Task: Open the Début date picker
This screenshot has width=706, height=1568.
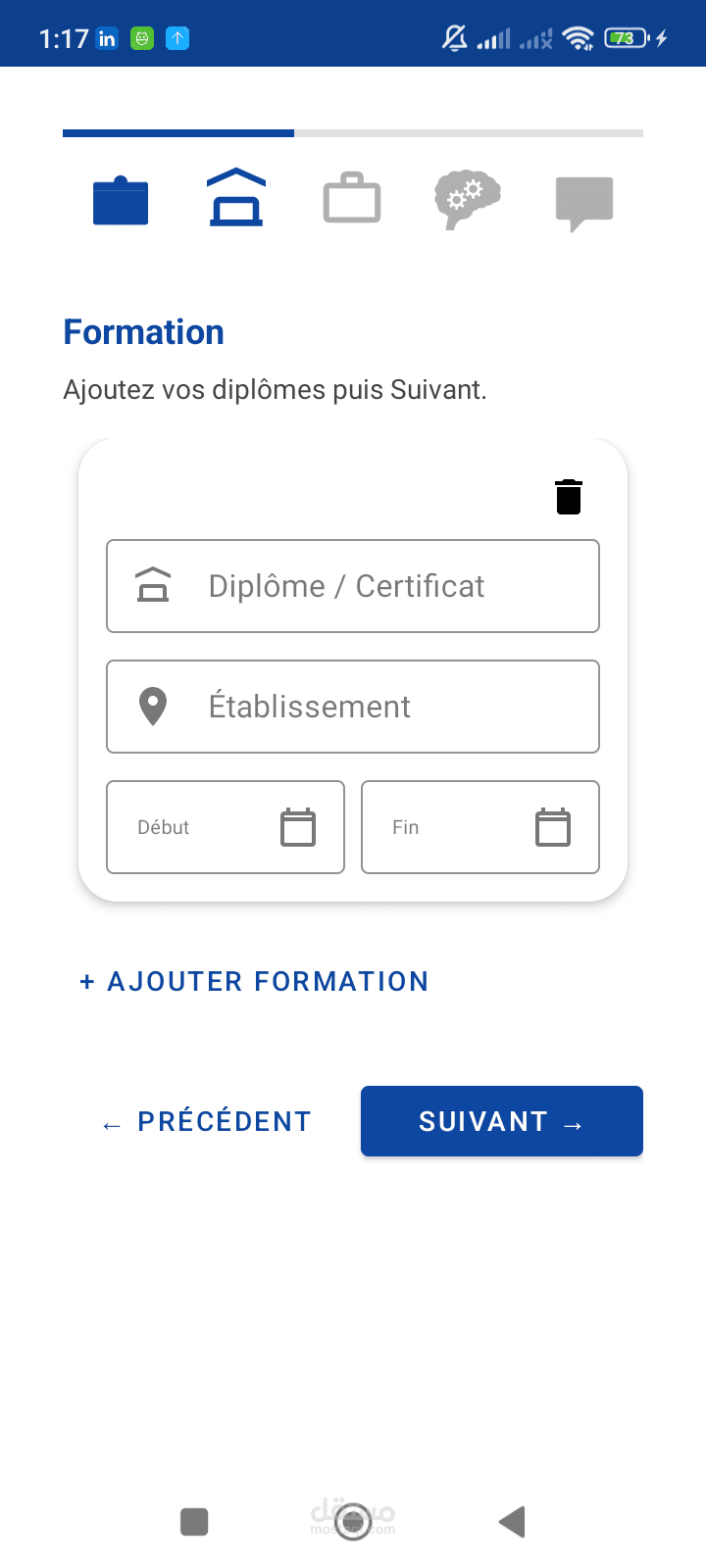Action: pyautogui.click(x=226, y=827)
